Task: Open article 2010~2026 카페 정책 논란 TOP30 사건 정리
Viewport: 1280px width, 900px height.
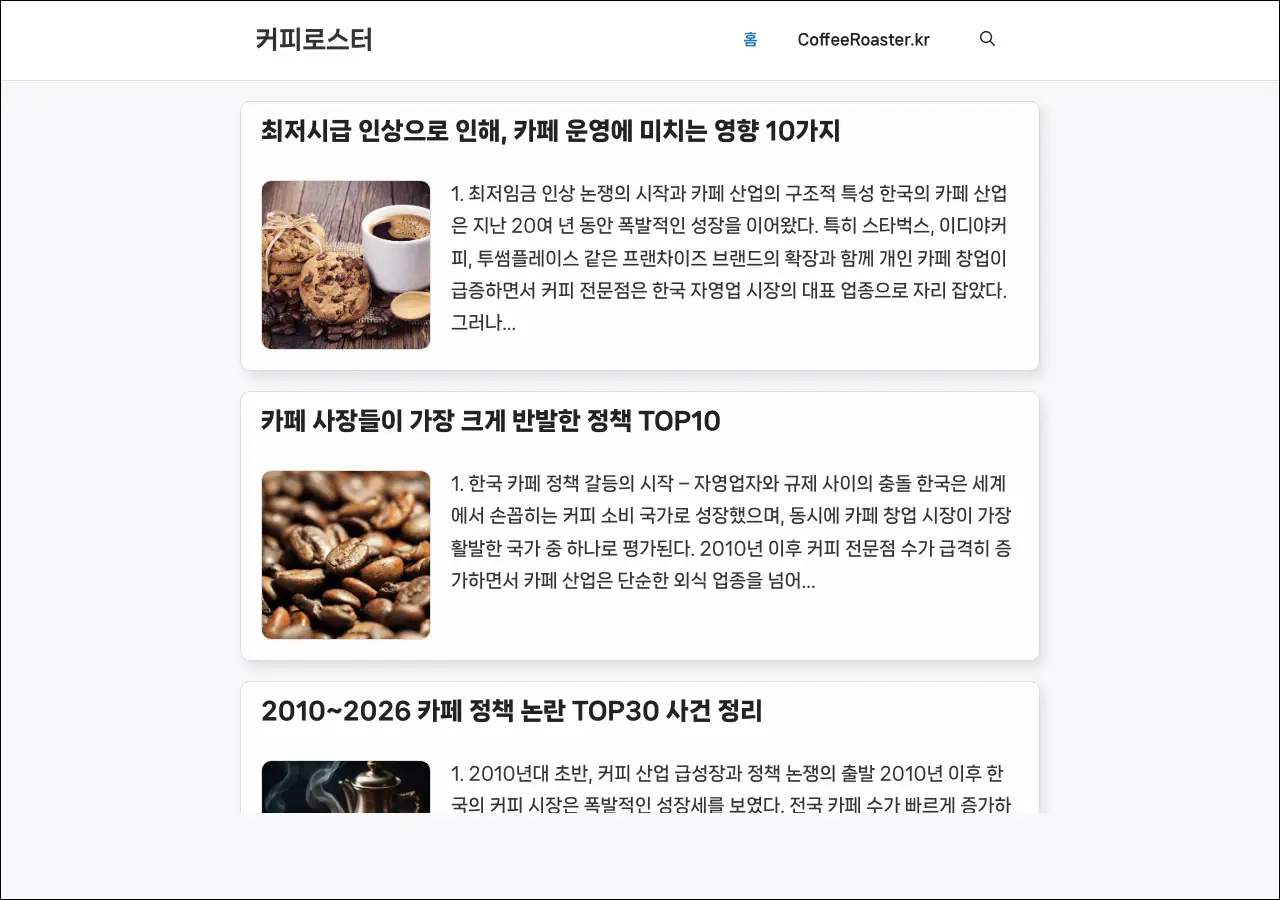Action: [x=511, y=711]
